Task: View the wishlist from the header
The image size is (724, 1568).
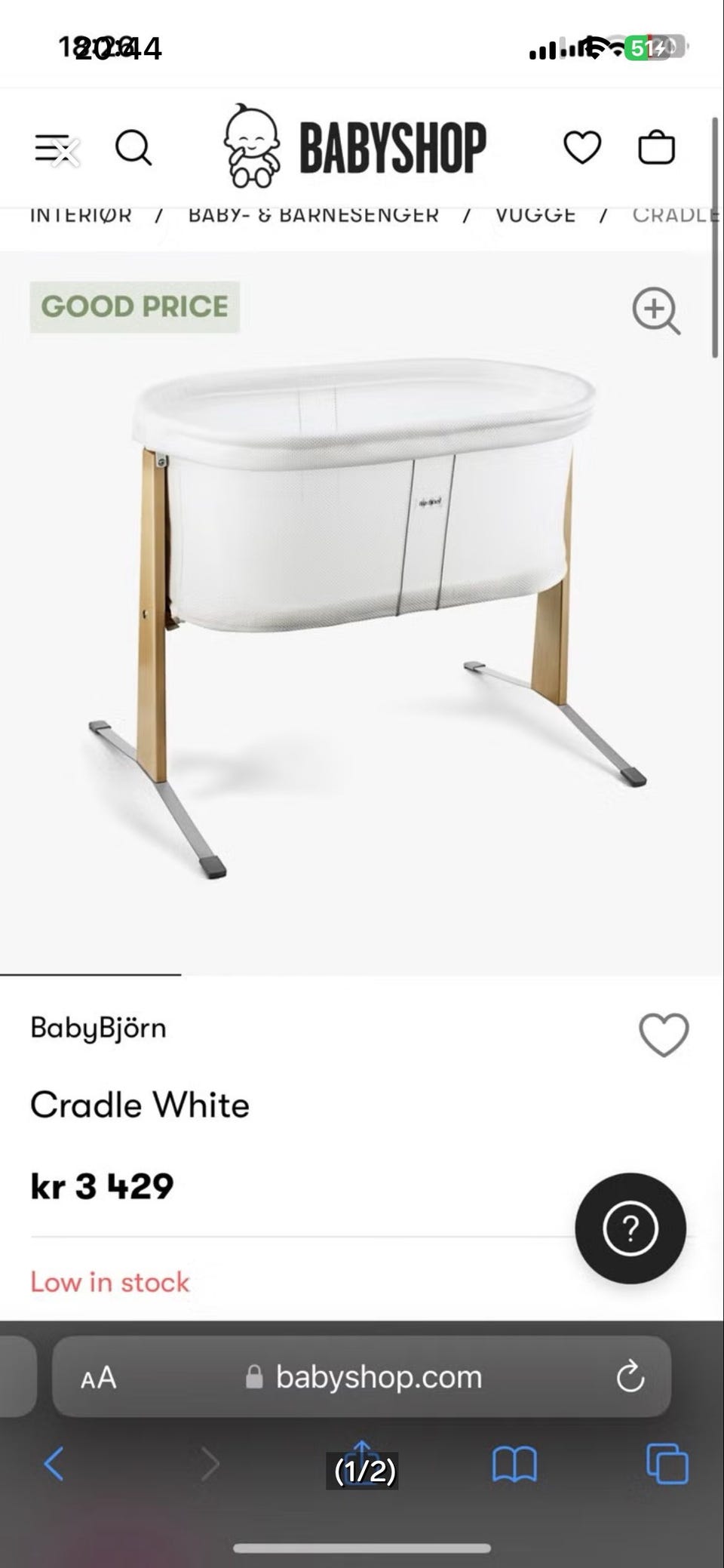Action: point(582,147)
